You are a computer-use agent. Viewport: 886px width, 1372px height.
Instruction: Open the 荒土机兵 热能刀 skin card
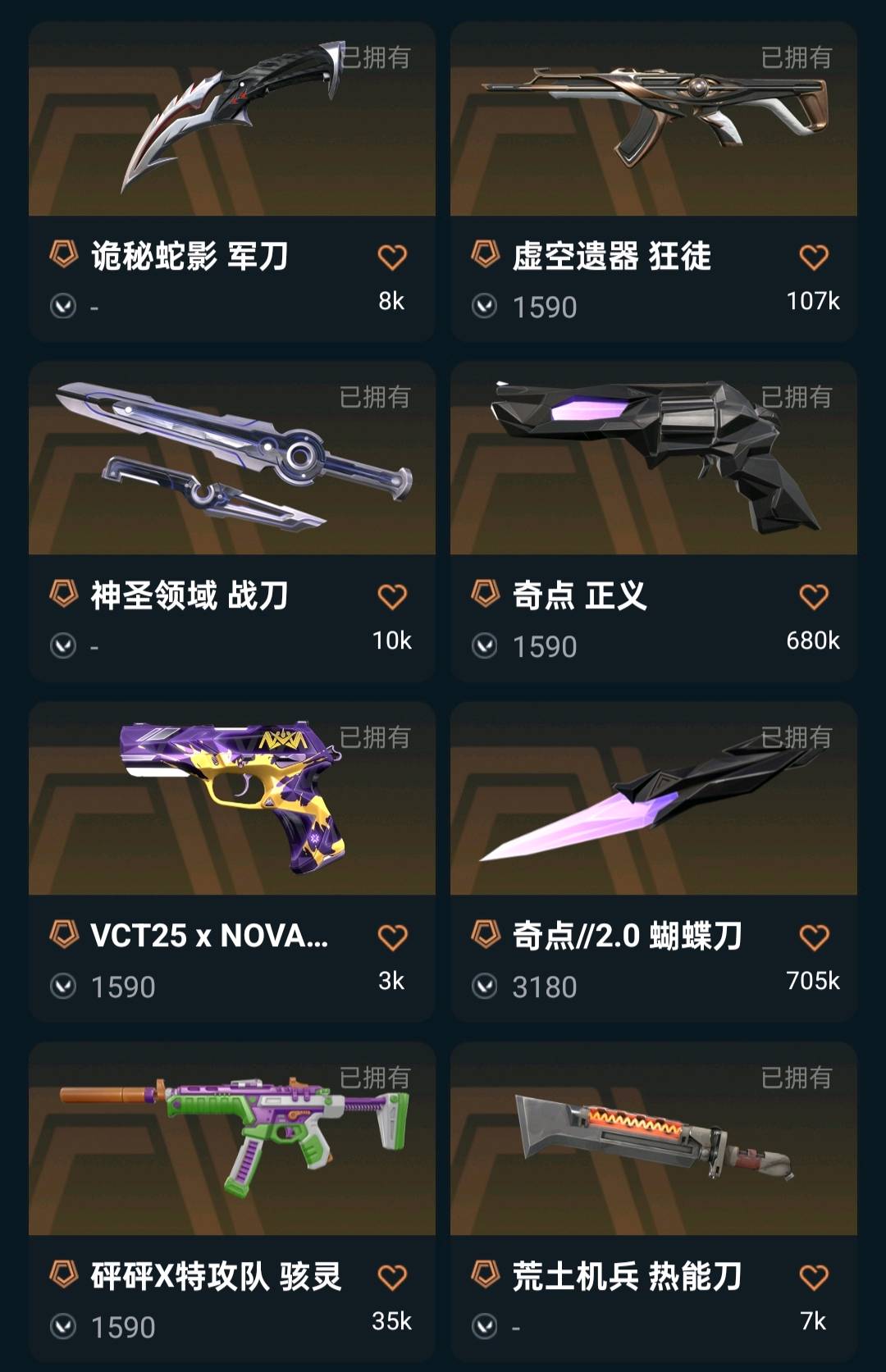coord(653,1140)
